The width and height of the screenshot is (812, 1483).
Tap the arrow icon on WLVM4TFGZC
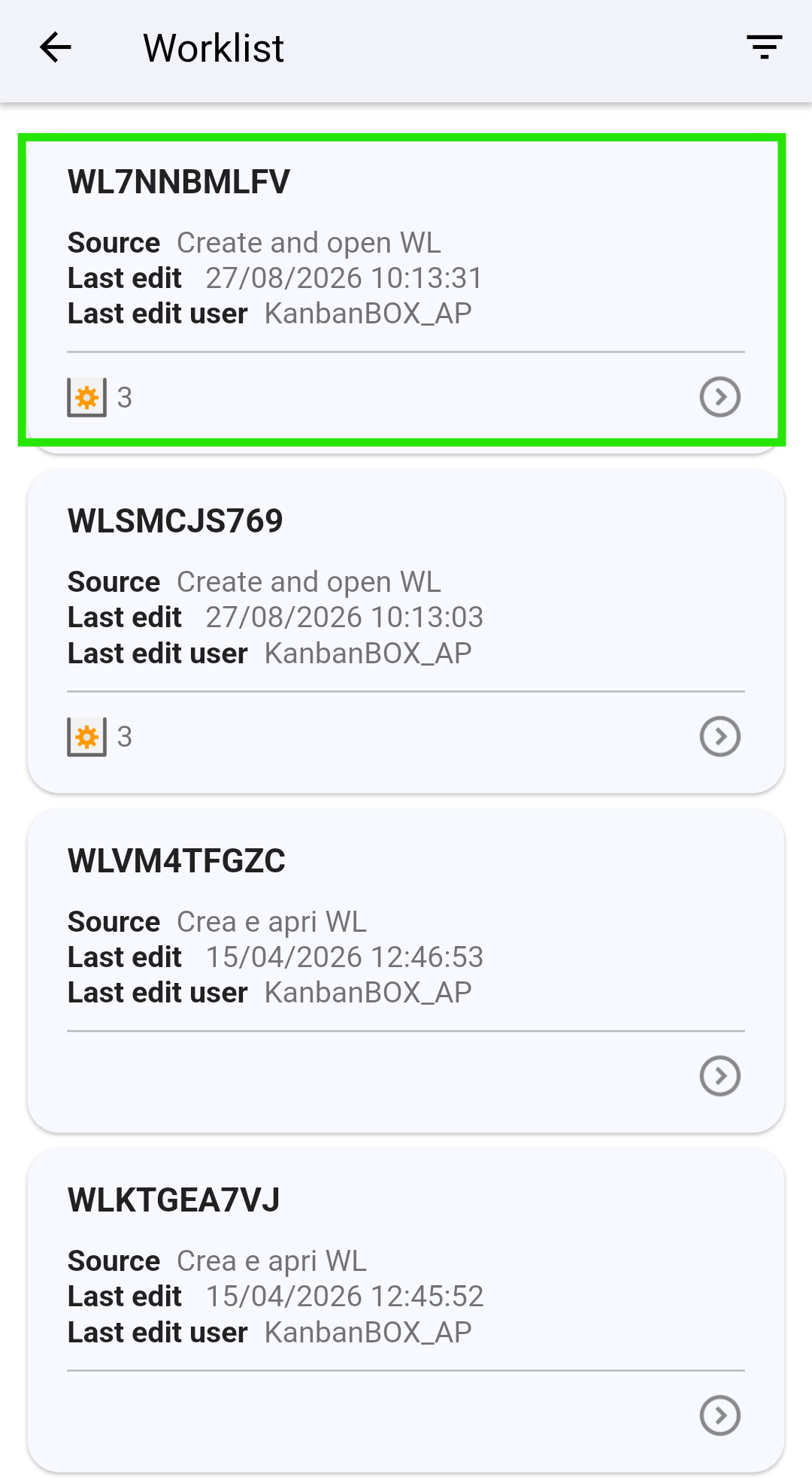(x=720, y=1075)
